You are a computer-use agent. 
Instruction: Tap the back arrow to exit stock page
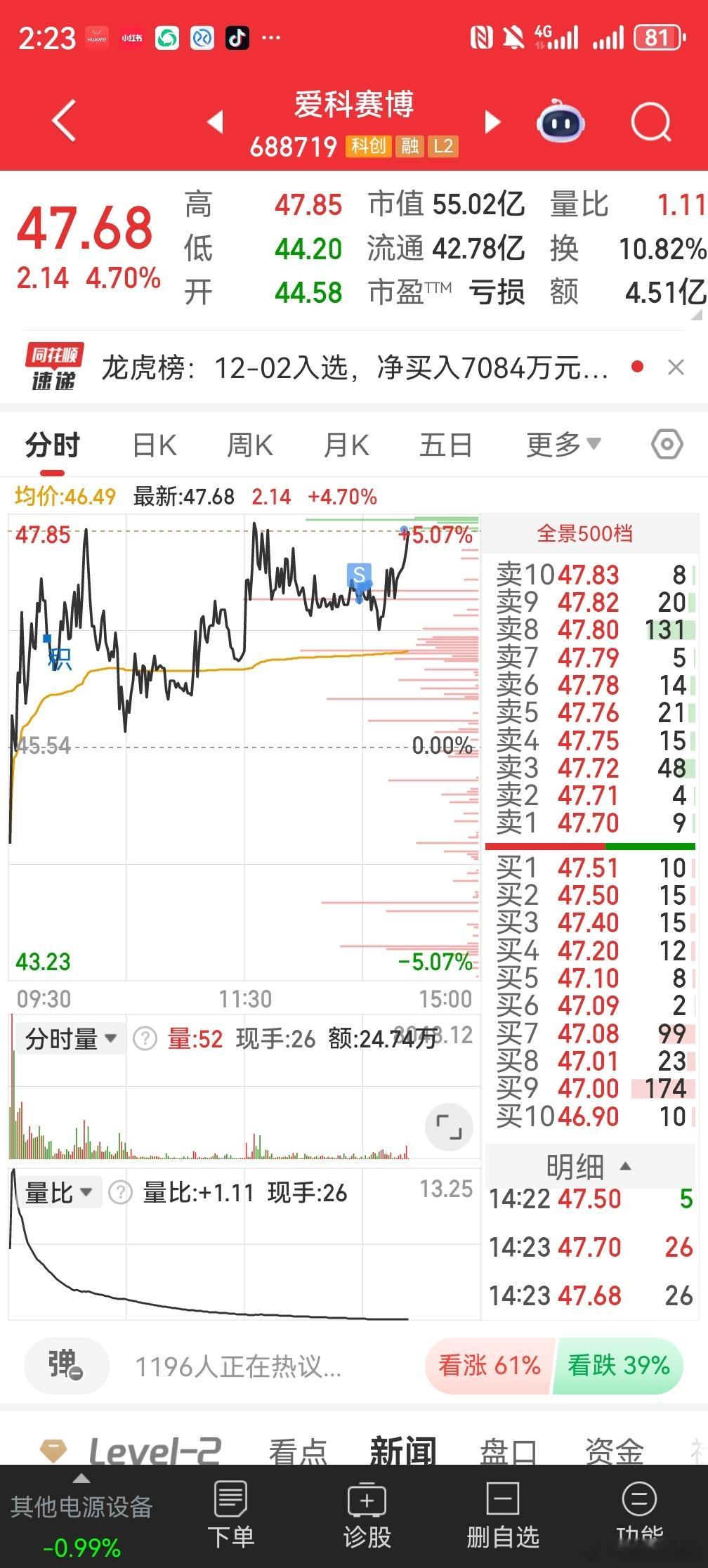tap(62, 121)
